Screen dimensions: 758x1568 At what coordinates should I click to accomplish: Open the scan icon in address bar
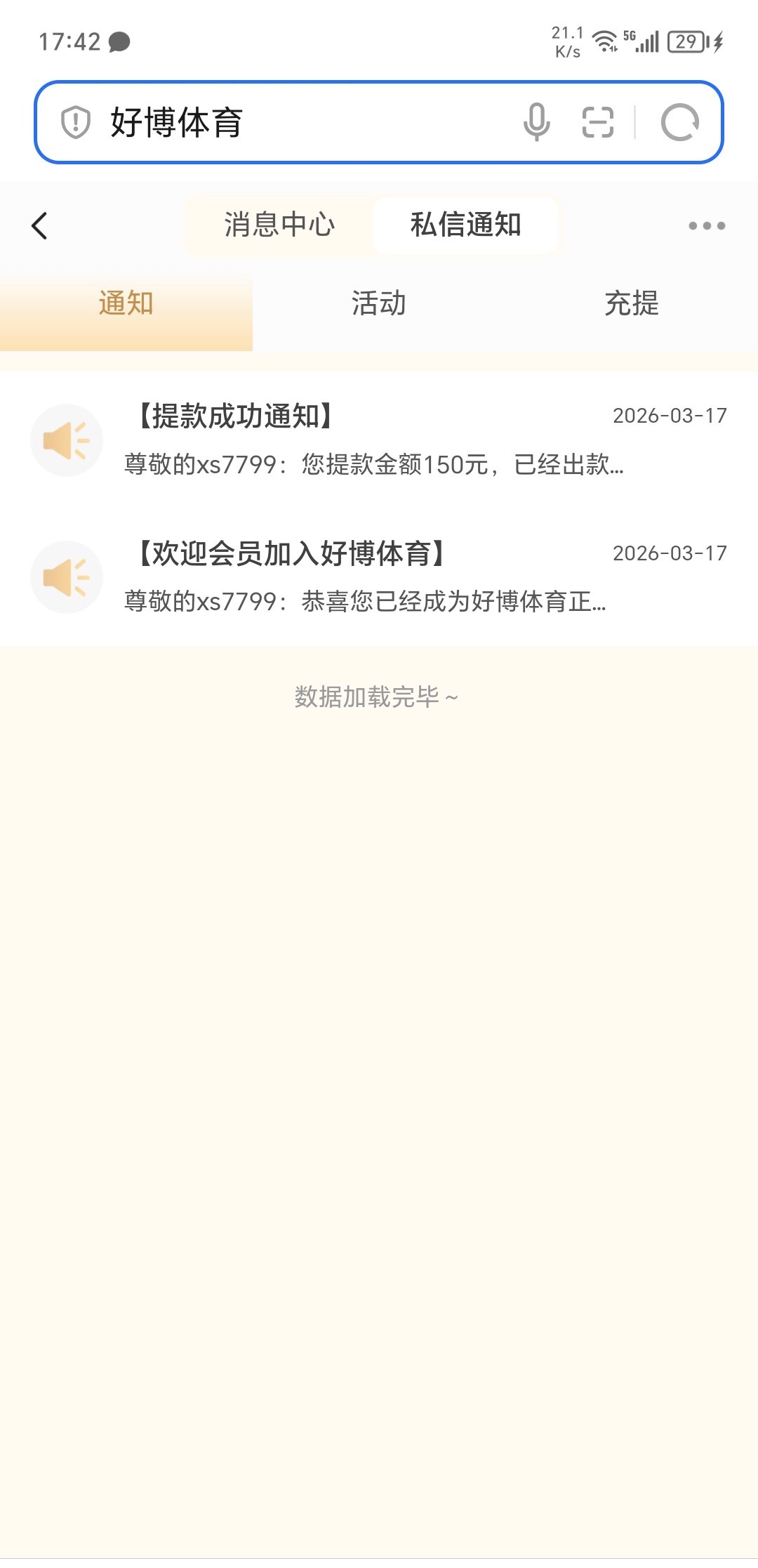tap(598, 122)
